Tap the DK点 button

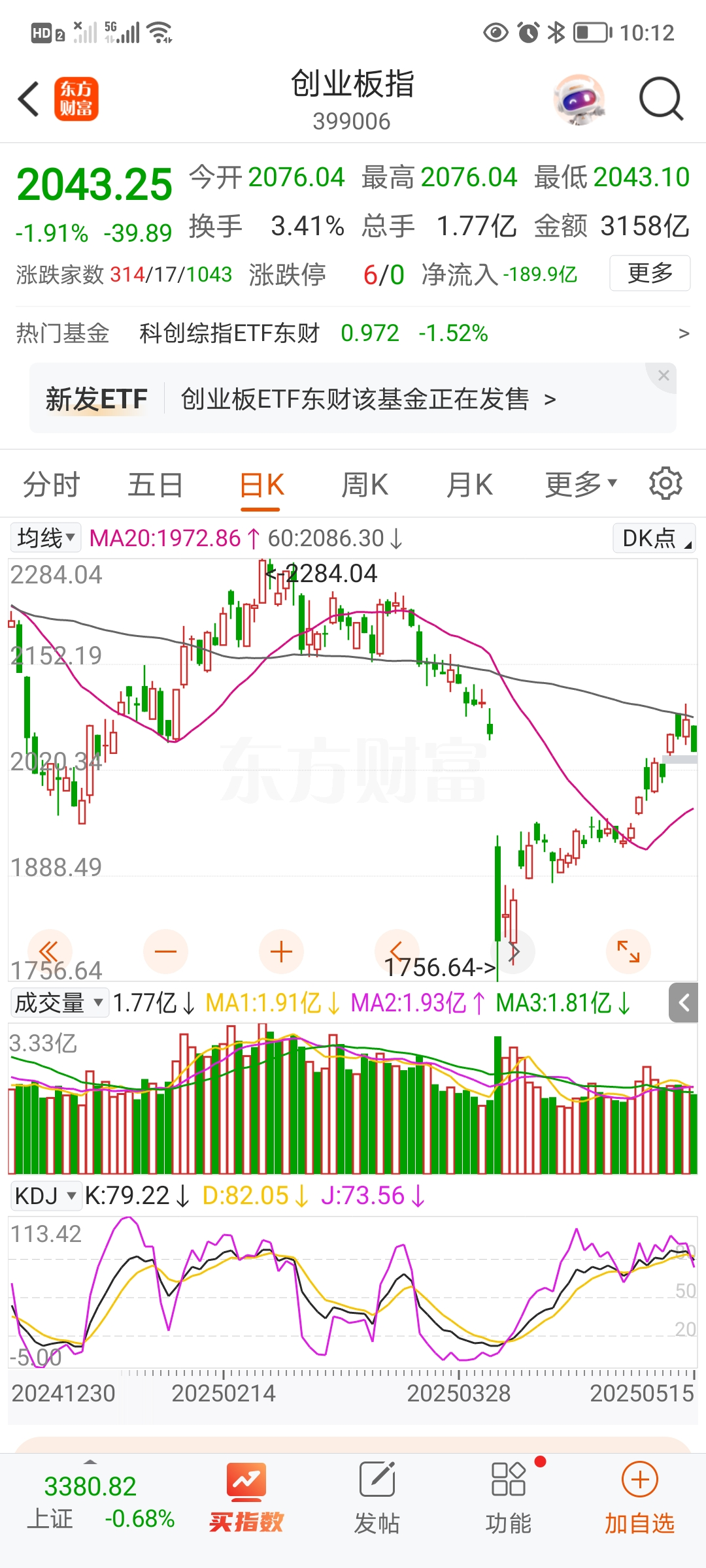tap(654, 538)
